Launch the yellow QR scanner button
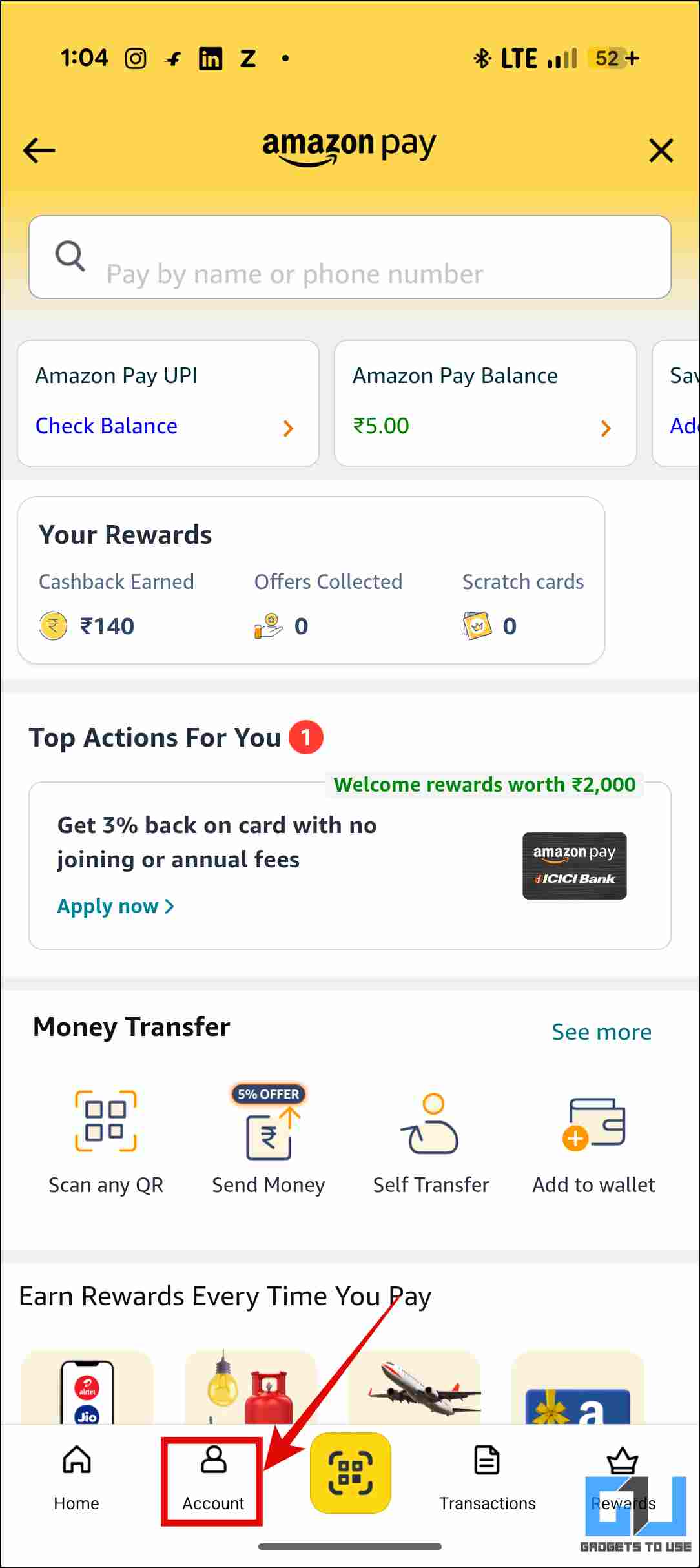700x1568 pixels. (351, 1473)
